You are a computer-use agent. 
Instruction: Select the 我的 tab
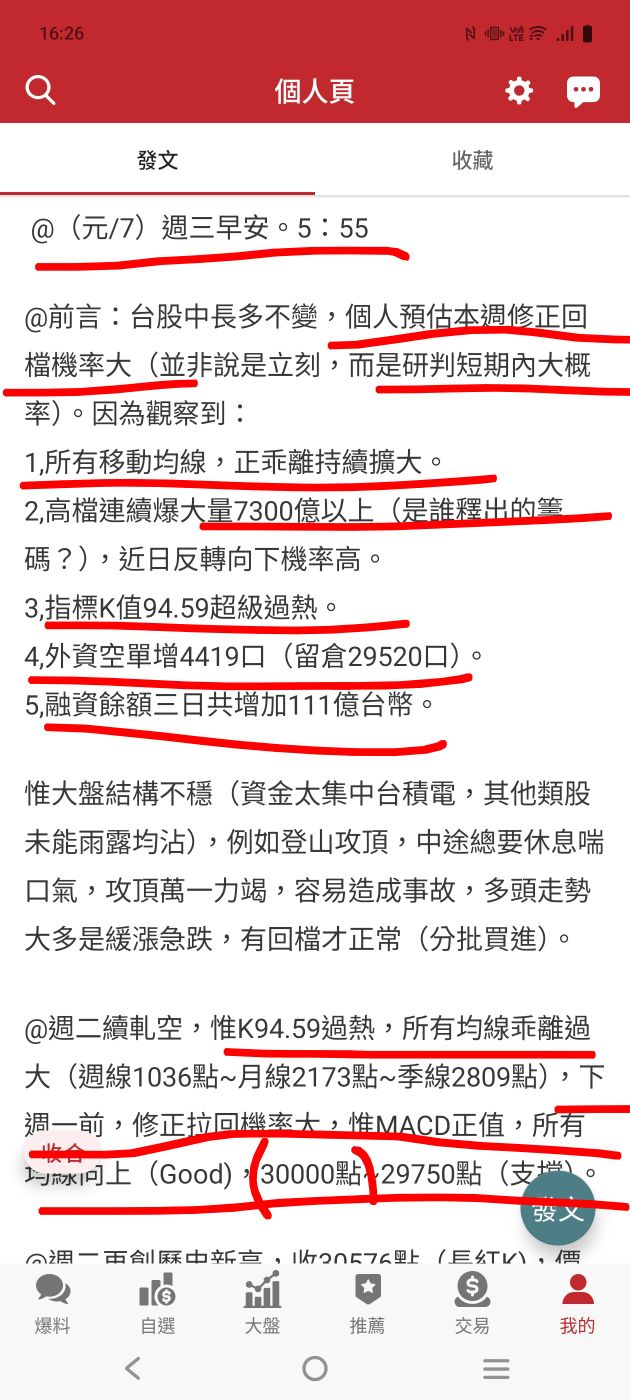(577, 1304)
